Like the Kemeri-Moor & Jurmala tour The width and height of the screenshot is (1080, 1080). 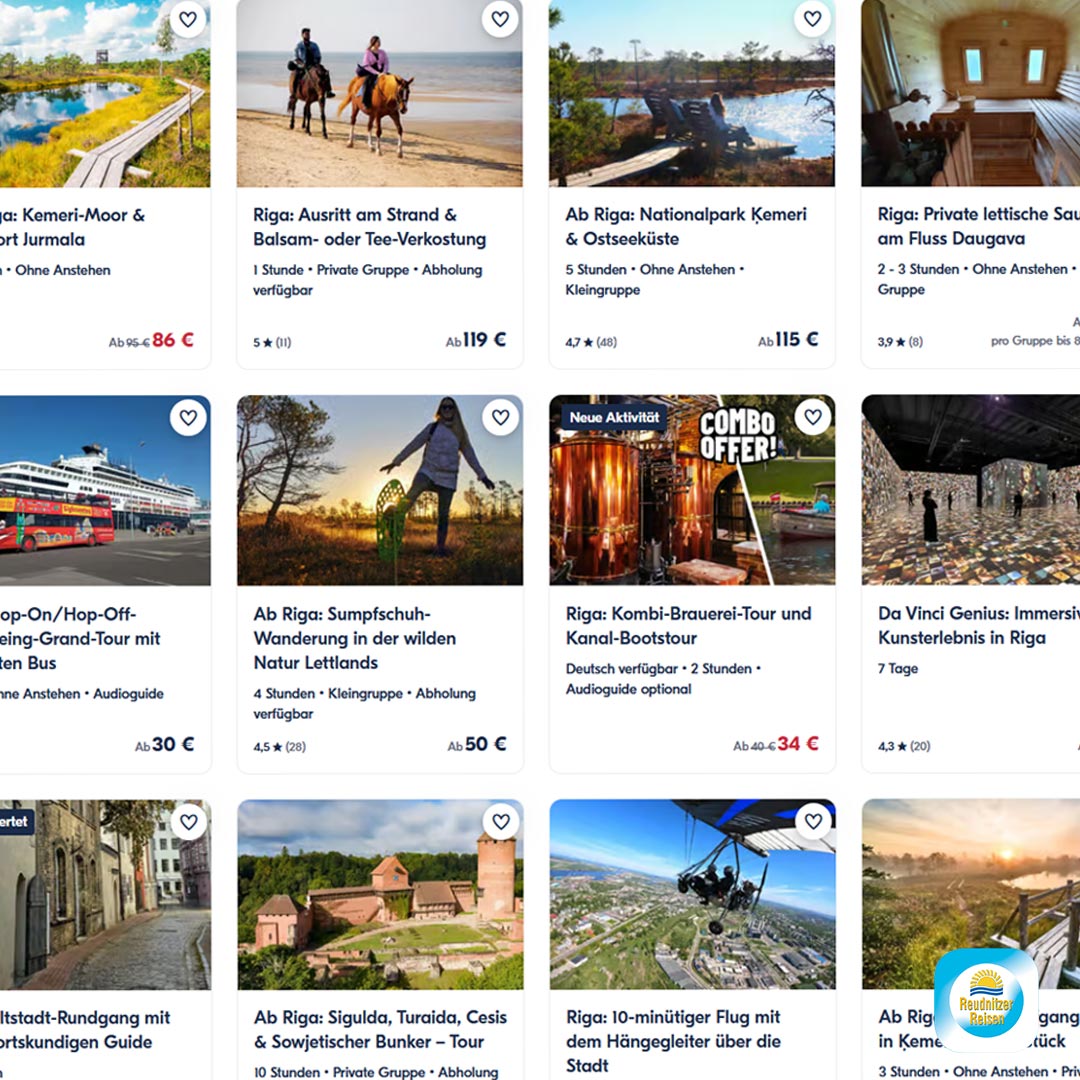tap(188, 19)
